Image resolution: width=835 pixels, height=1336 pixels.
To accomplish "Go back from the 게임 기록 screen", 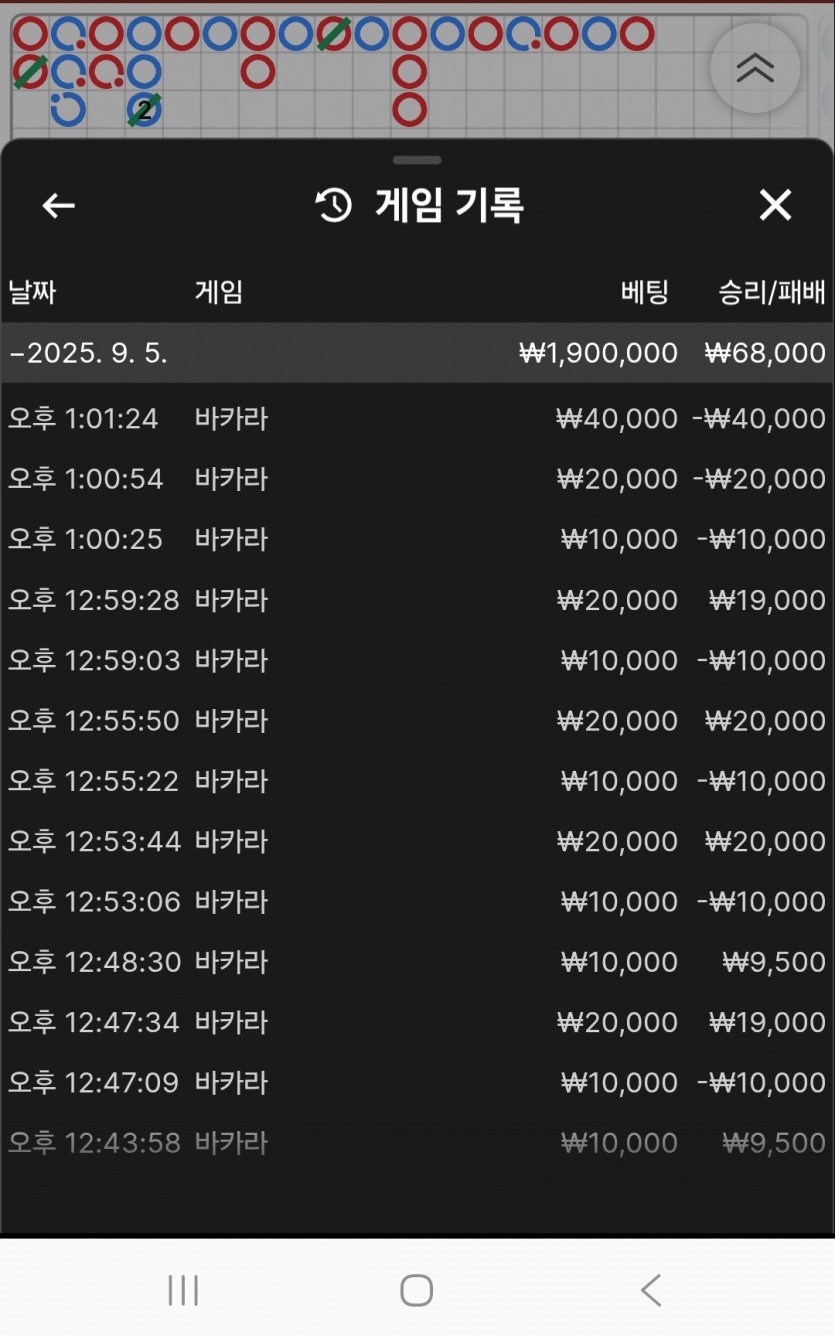I will (58, 206).
